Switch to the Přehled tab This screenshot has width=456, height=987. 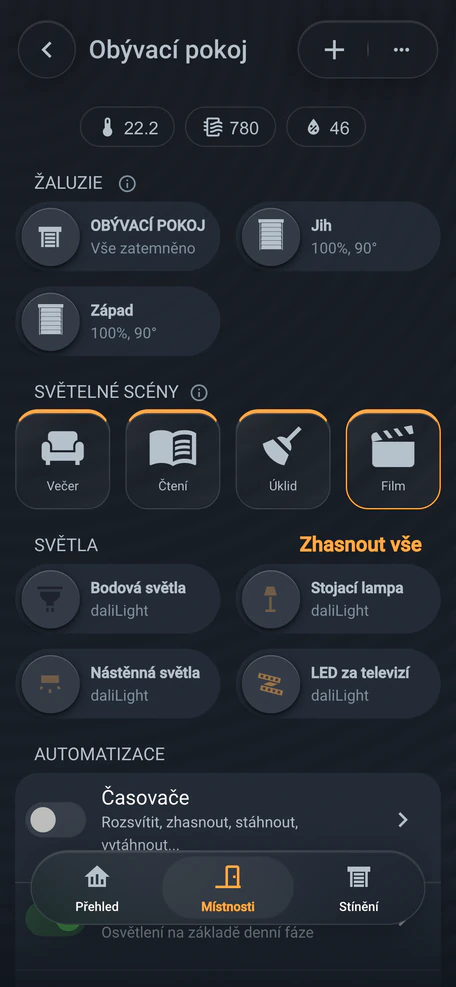(x=97, y=888)
